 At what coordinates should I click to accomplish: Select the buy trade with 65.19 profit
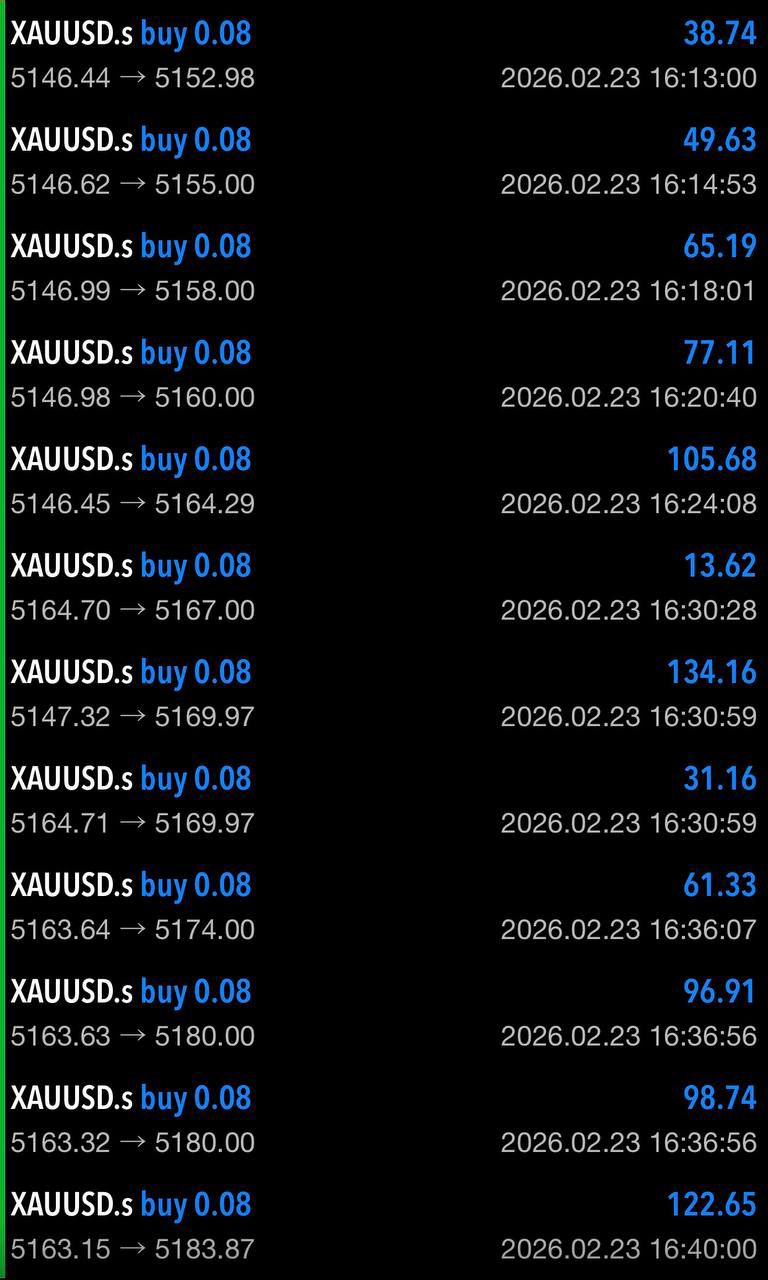click(x=384, y=268)
